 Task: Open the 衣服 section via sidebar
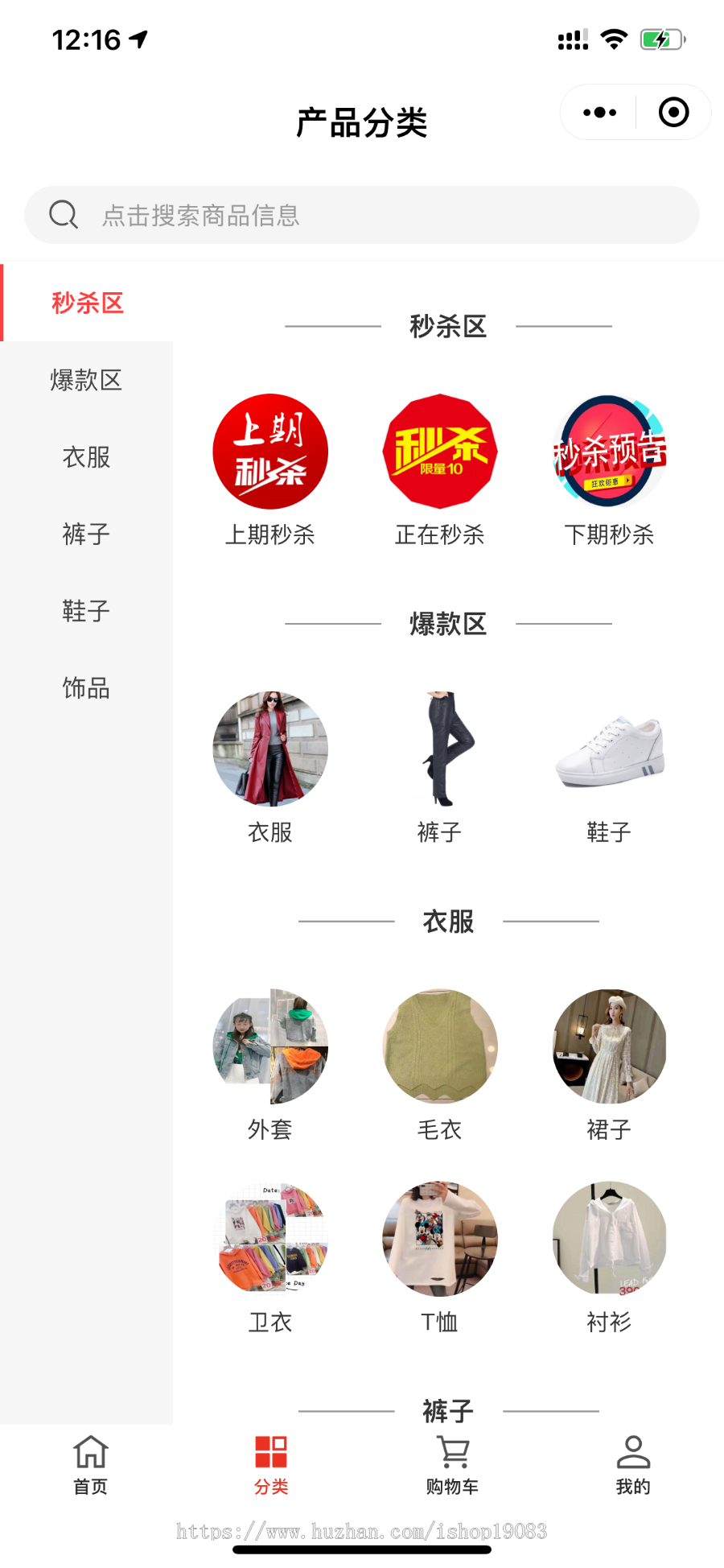[85, 457]
